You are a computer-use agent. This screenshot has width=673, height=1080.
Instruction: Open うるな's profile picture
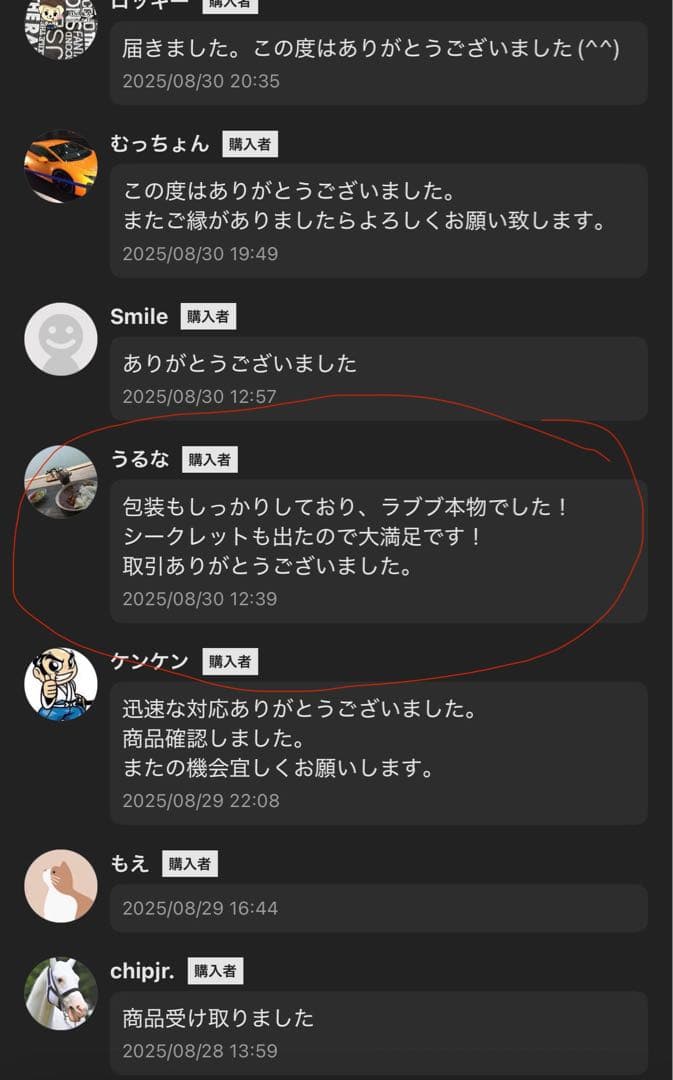point(61,482)
